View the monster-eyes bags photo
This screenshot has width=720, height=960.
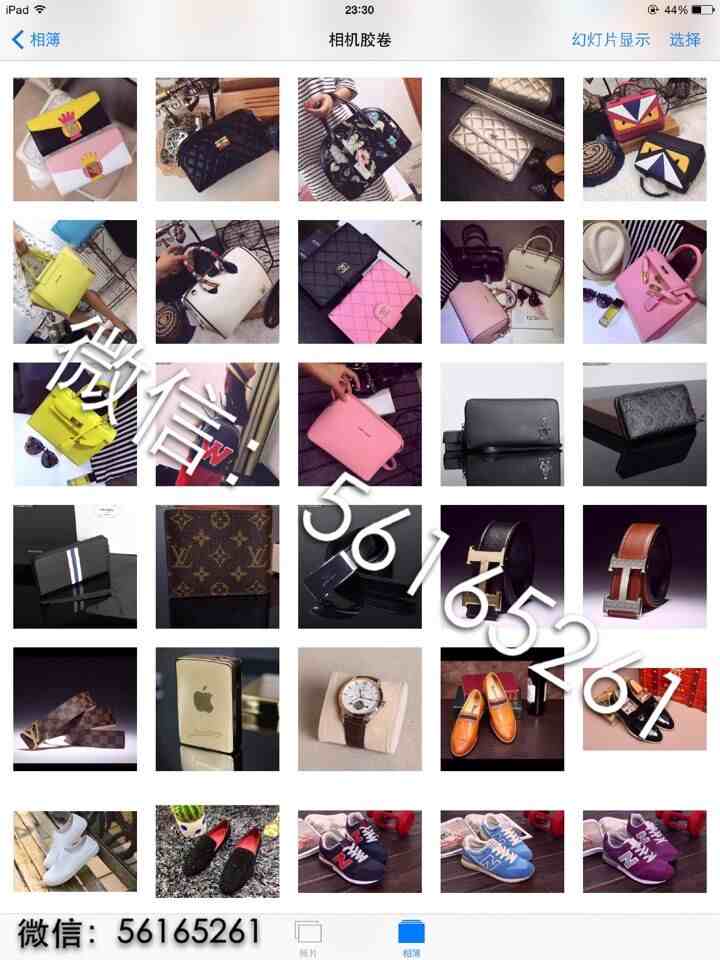644,139
